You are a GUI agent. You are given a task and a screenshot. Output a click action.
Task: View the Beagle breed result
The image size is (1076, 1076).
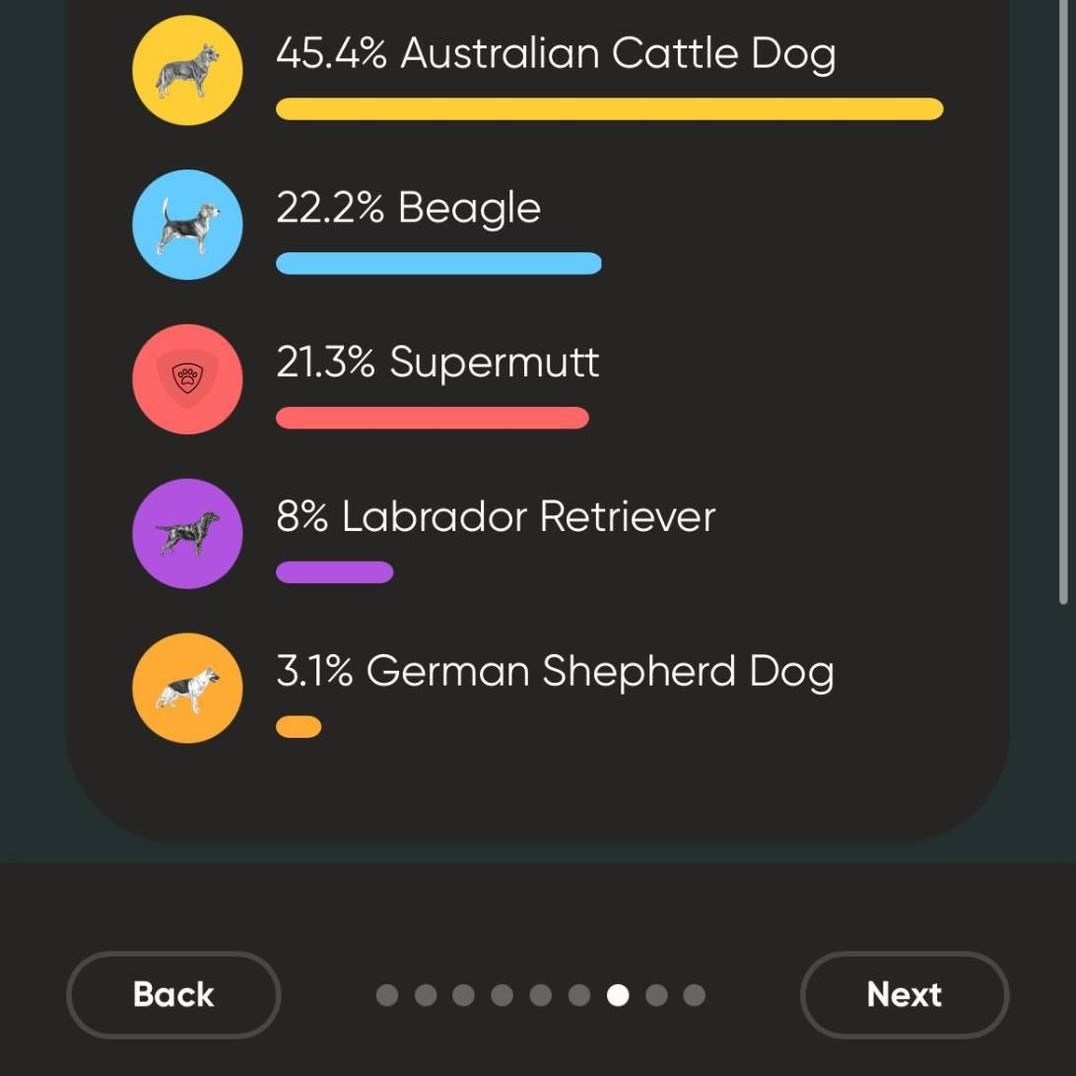coord(408,209)
